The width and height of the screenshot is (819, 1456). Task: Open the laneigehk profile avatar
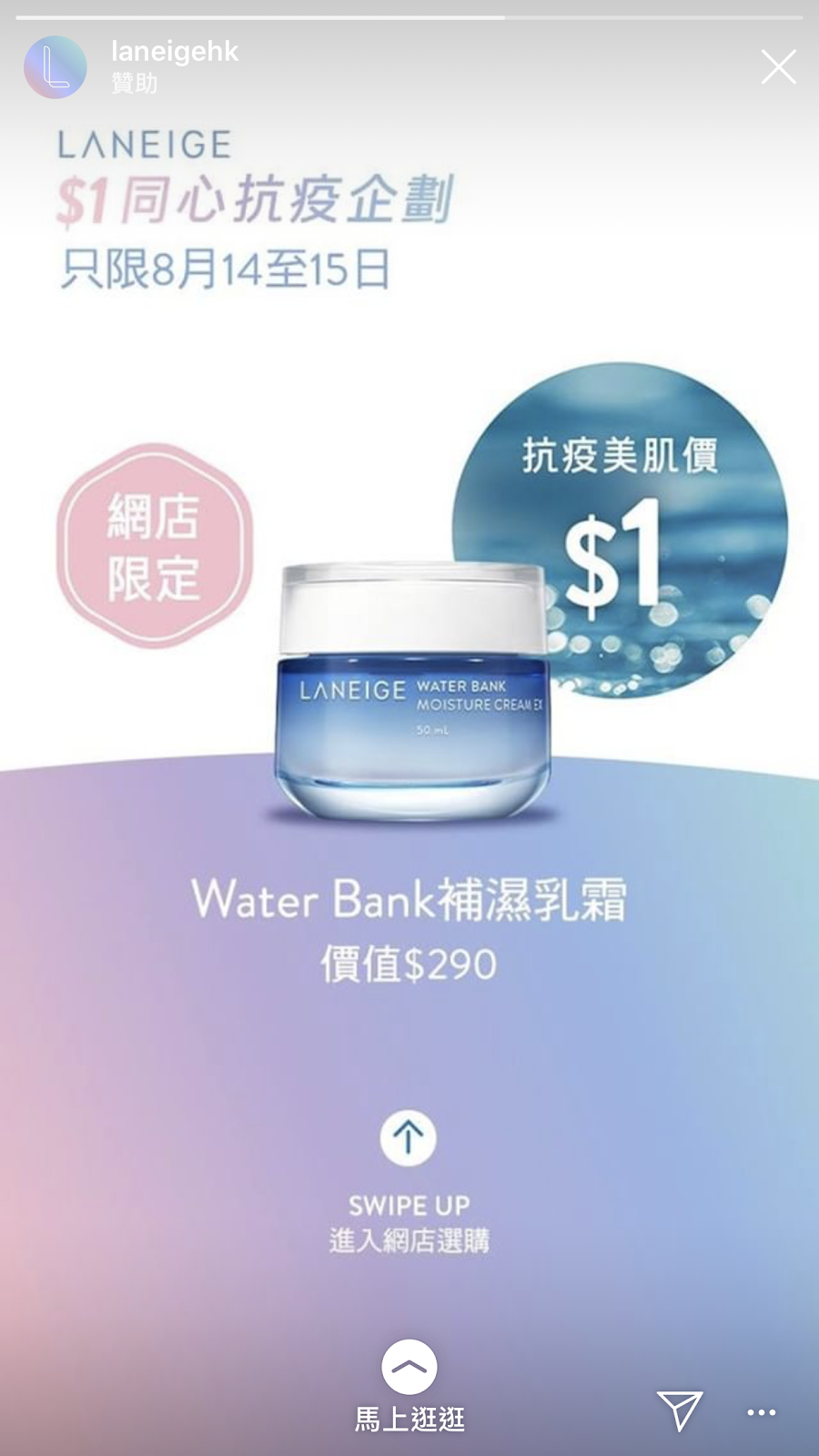pyautogui.click(x=56, y=67)
